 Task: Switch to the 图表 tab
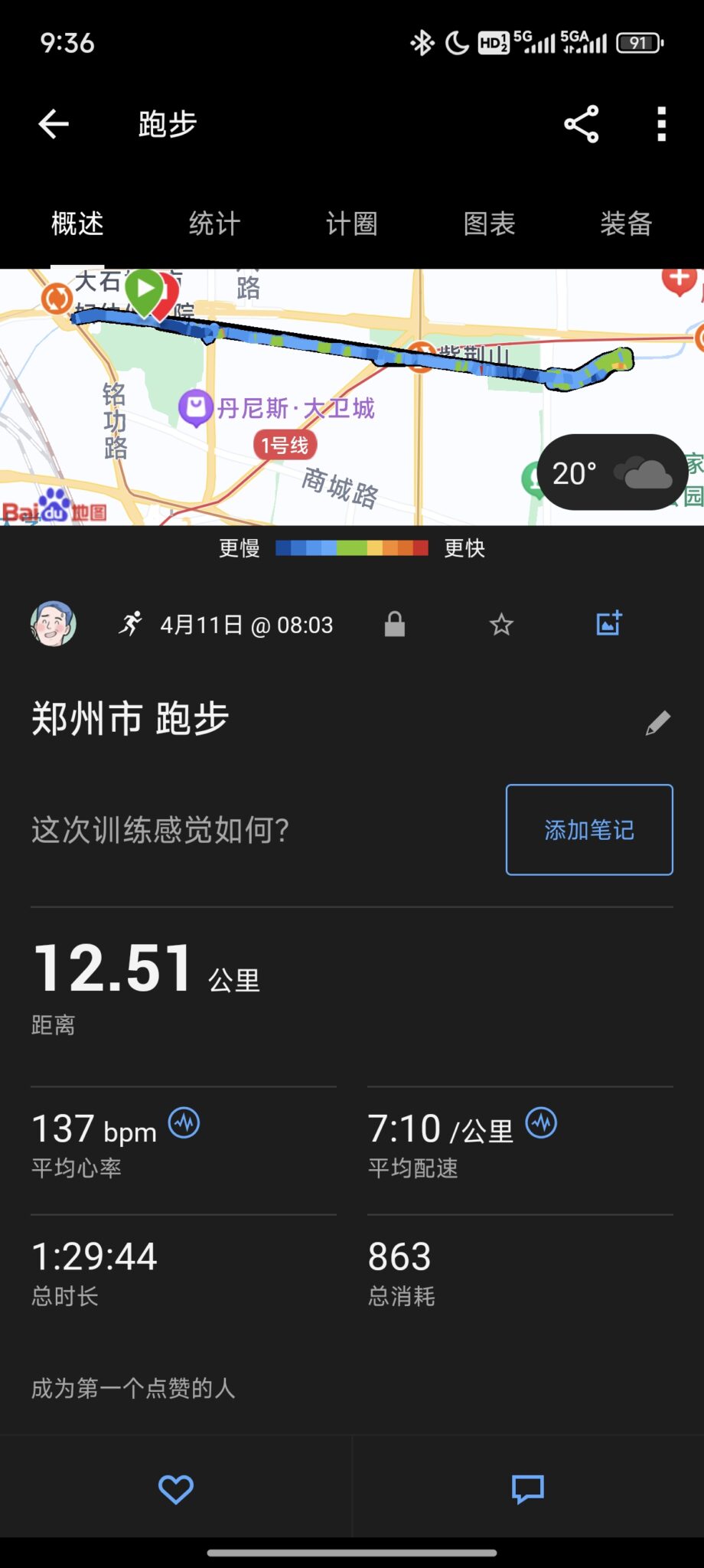[x=489, y=224]
